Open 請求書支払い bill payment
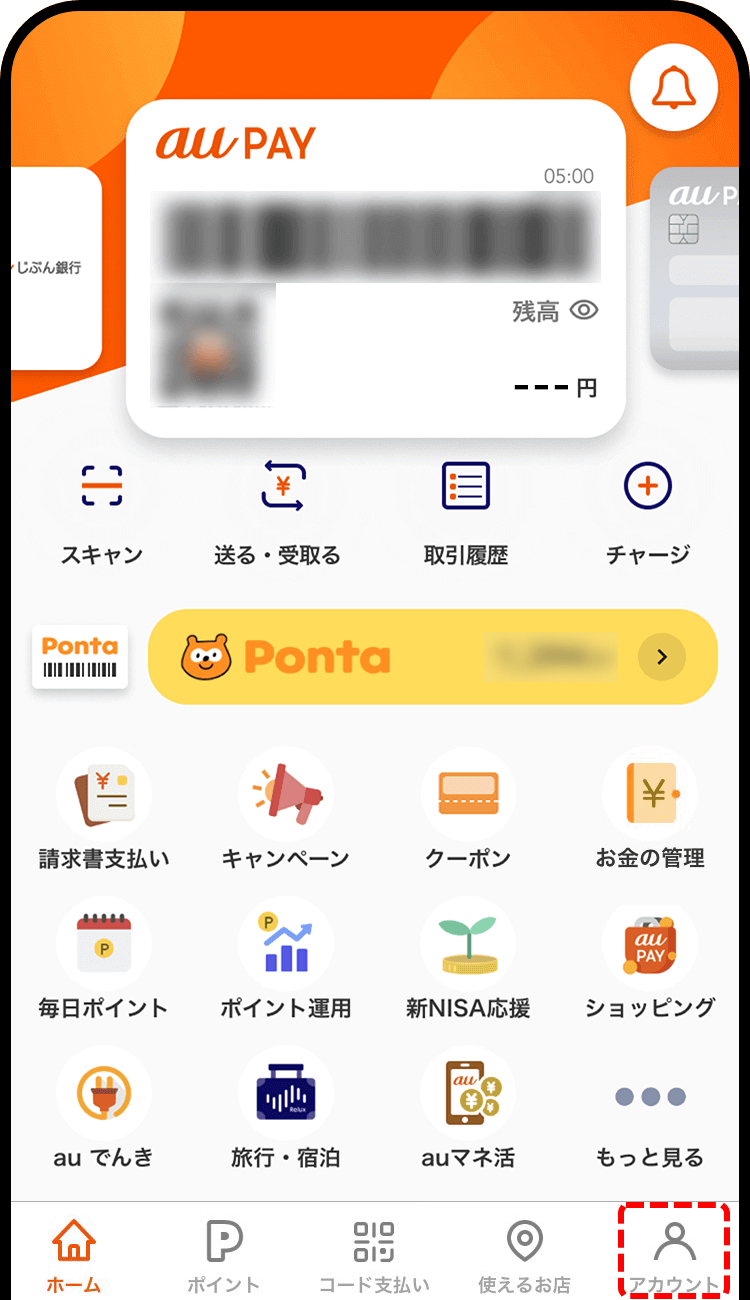 point(104,810)
